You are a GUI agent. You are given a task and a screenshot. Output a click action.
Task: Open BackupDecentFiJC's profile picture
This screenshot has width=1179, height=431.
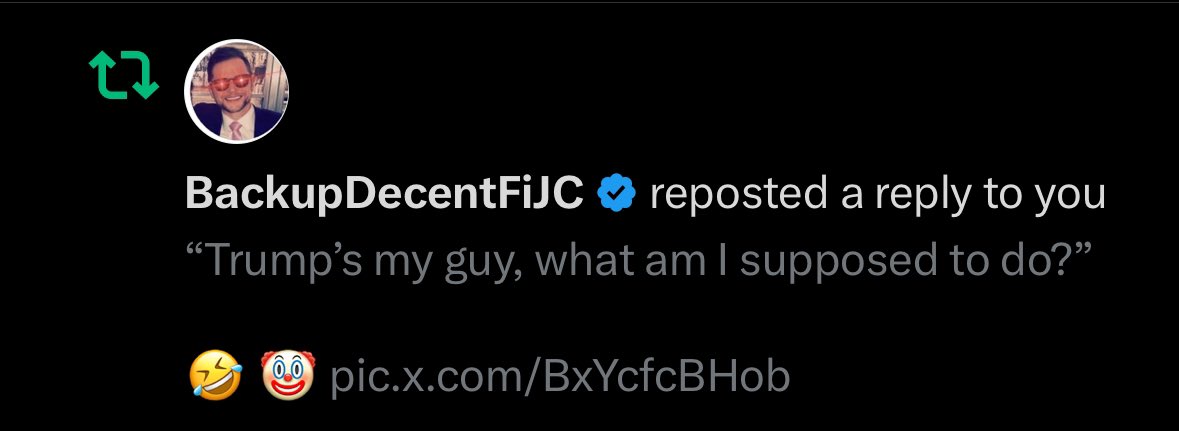(238, 92)
